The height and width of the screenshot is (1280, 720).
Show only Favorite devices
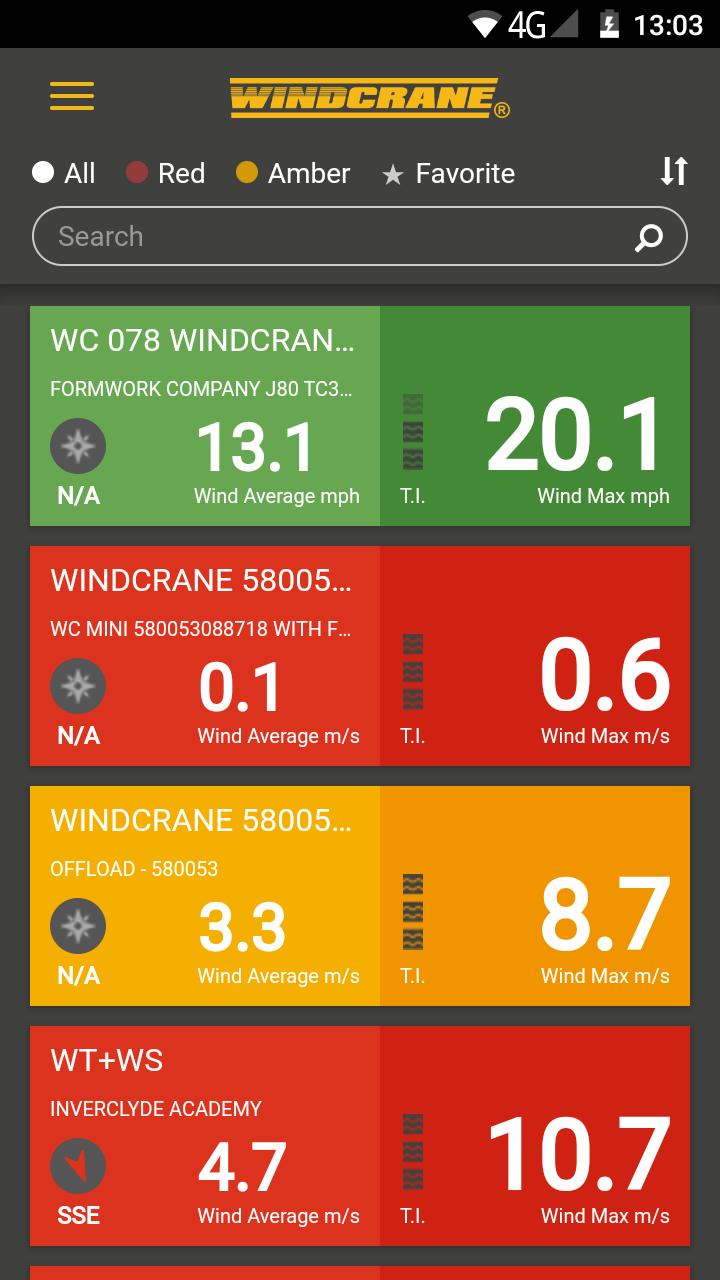[448, 173]
